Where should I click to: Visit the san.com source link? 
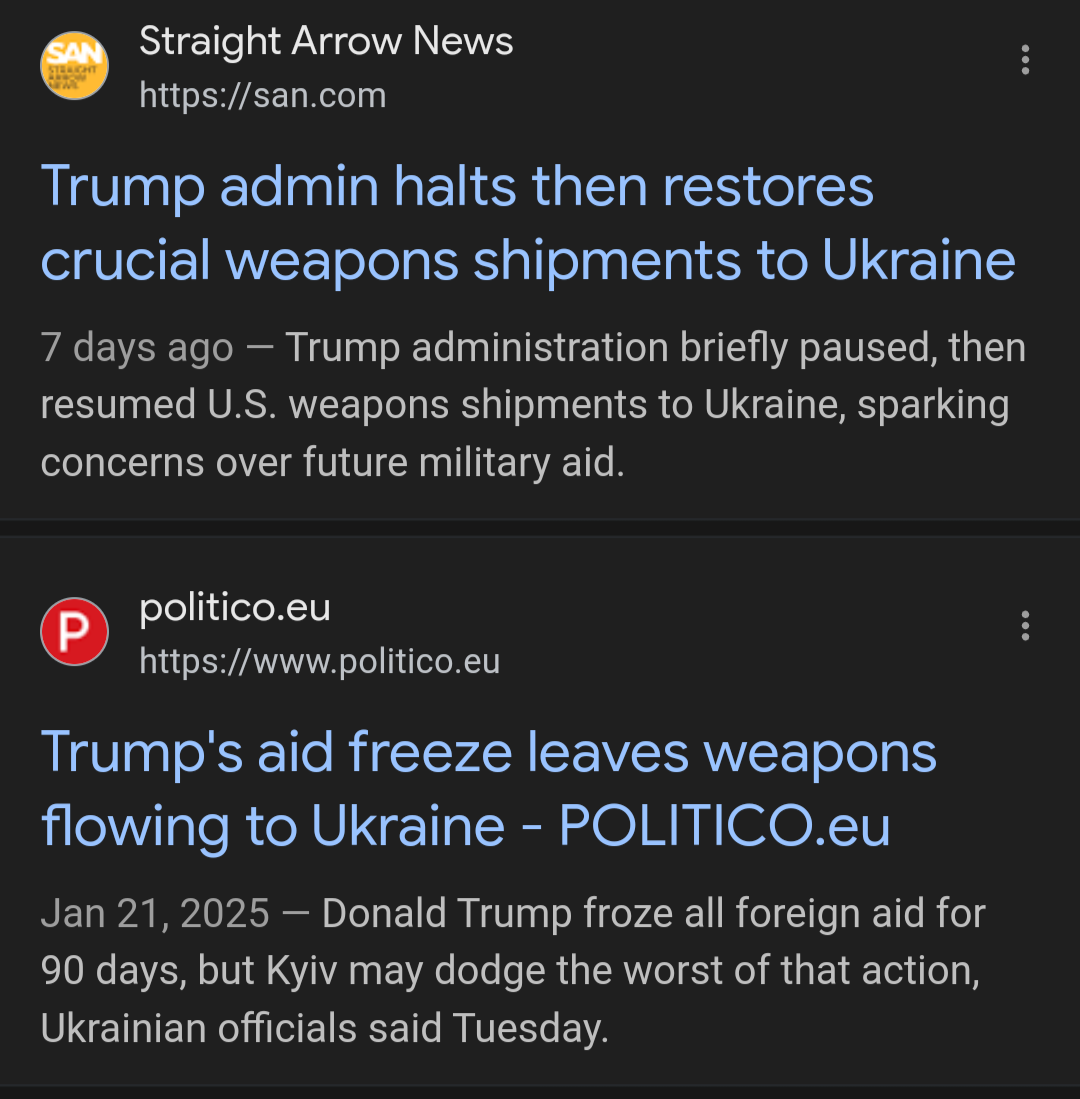click(262, 96)
